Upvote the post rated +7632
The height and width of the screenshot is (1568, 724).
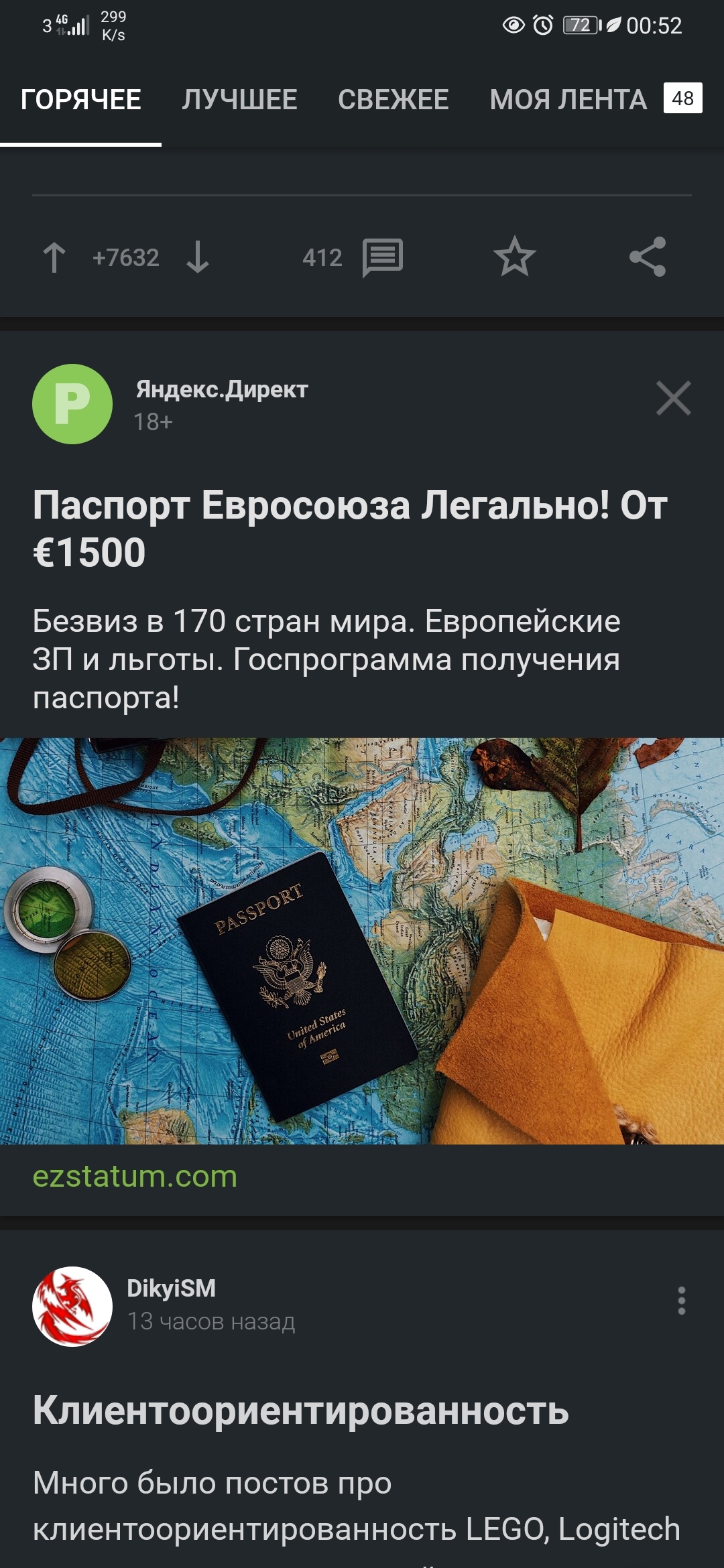54,257
